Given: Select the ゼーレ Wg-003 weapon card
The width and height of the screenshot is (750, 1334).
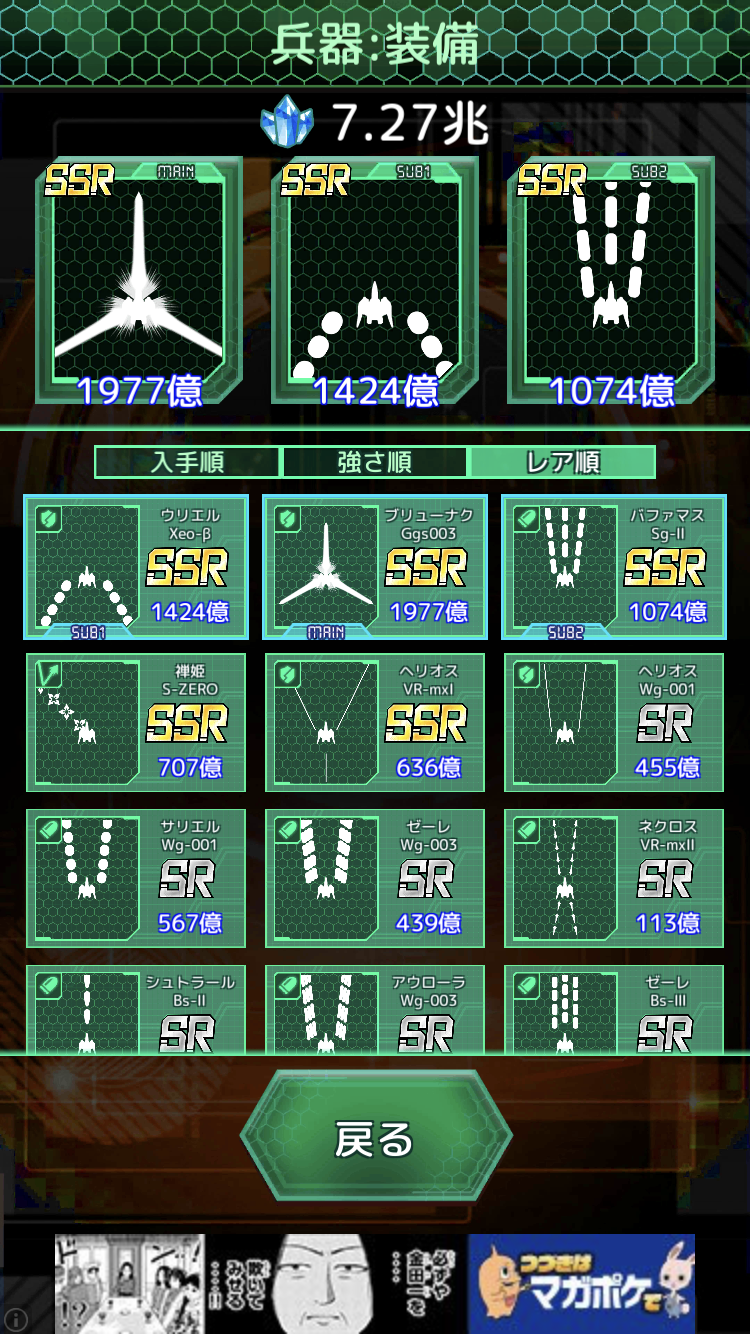Looking at the screenshot, I should [375, 878].
